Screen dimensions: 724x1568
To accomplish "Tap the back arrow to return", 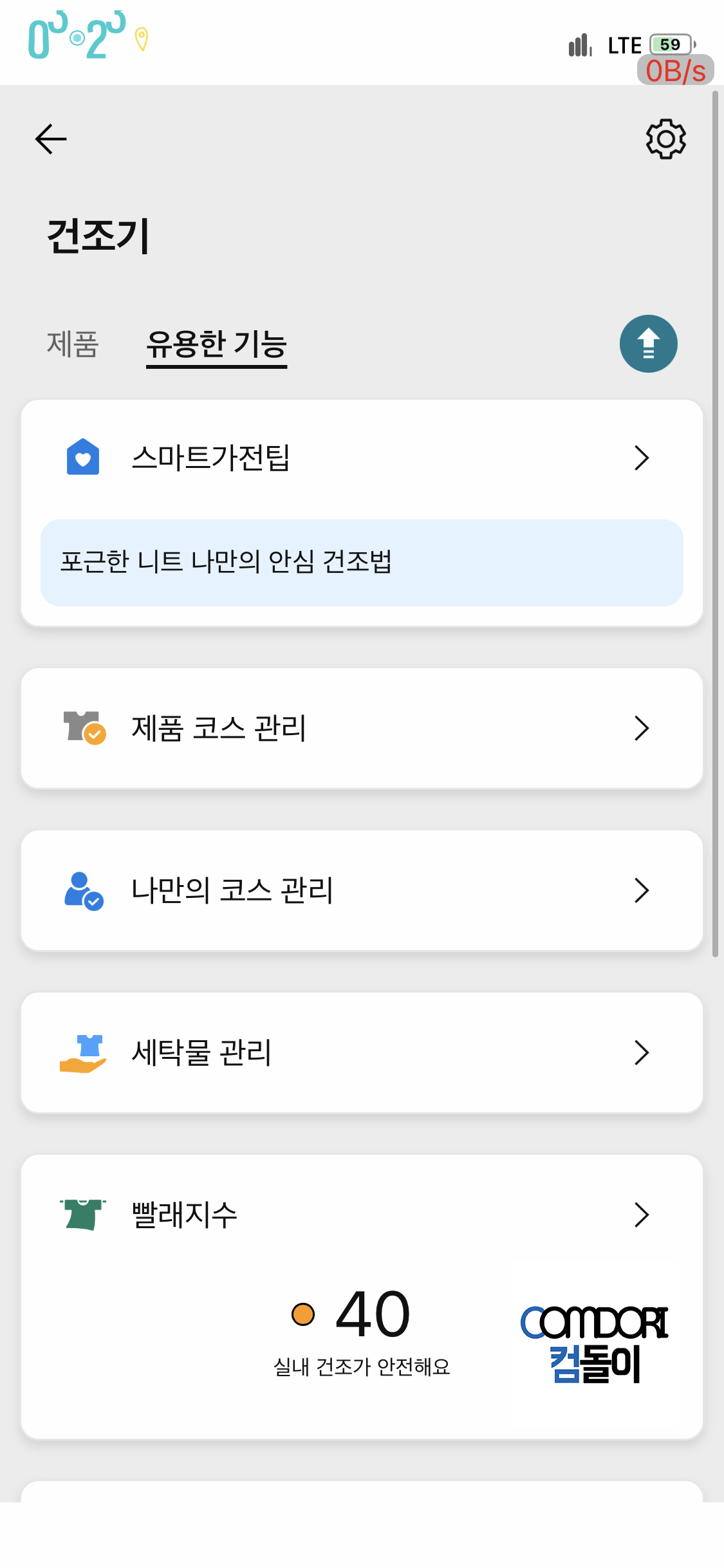I will point(50,139).
